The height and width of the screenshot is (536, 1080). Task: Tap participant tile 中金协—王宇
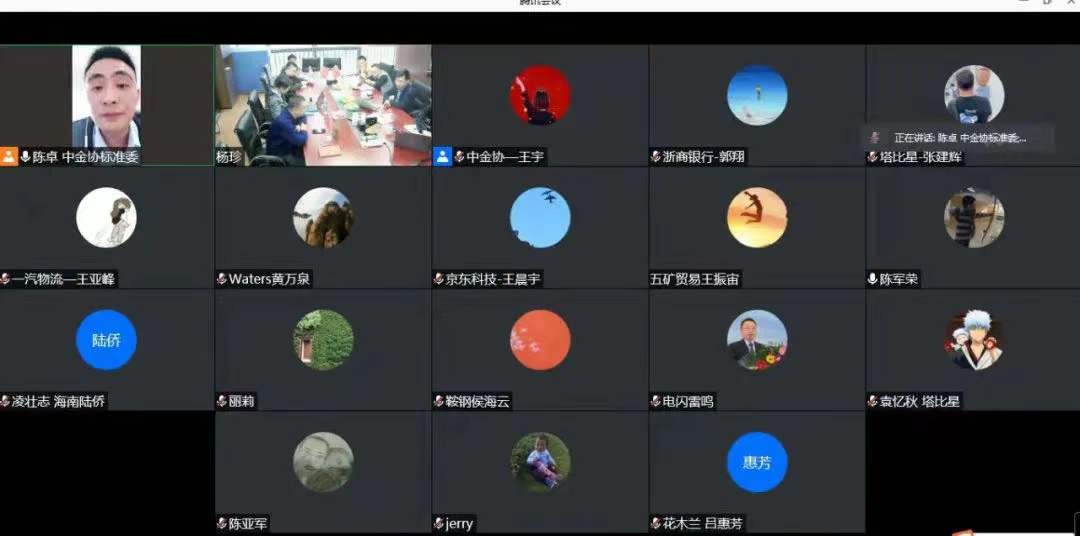(x=540, y=100)
